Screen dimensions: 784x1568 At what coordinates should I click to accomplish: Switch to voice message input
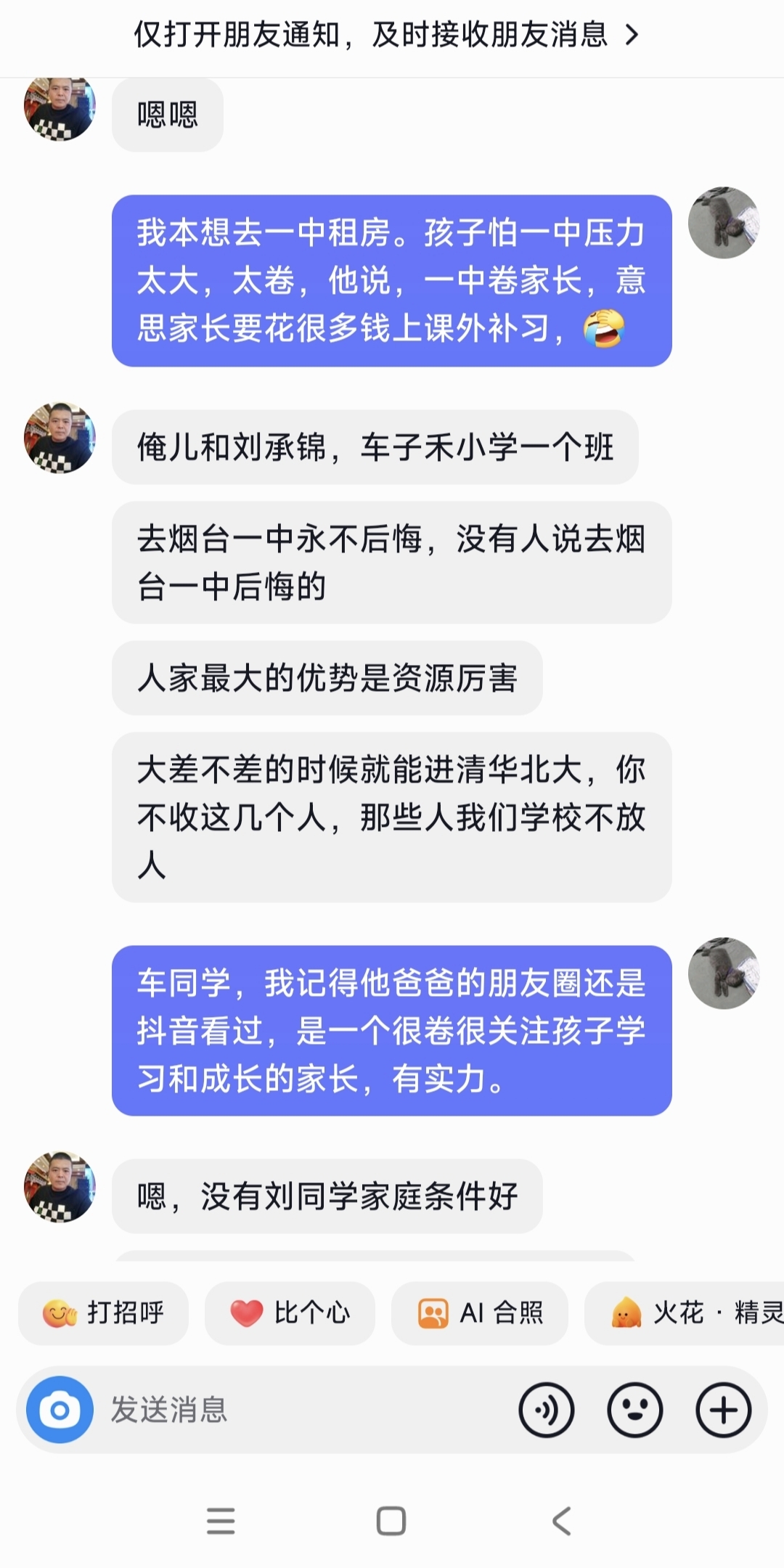[x=547, y=1410]
